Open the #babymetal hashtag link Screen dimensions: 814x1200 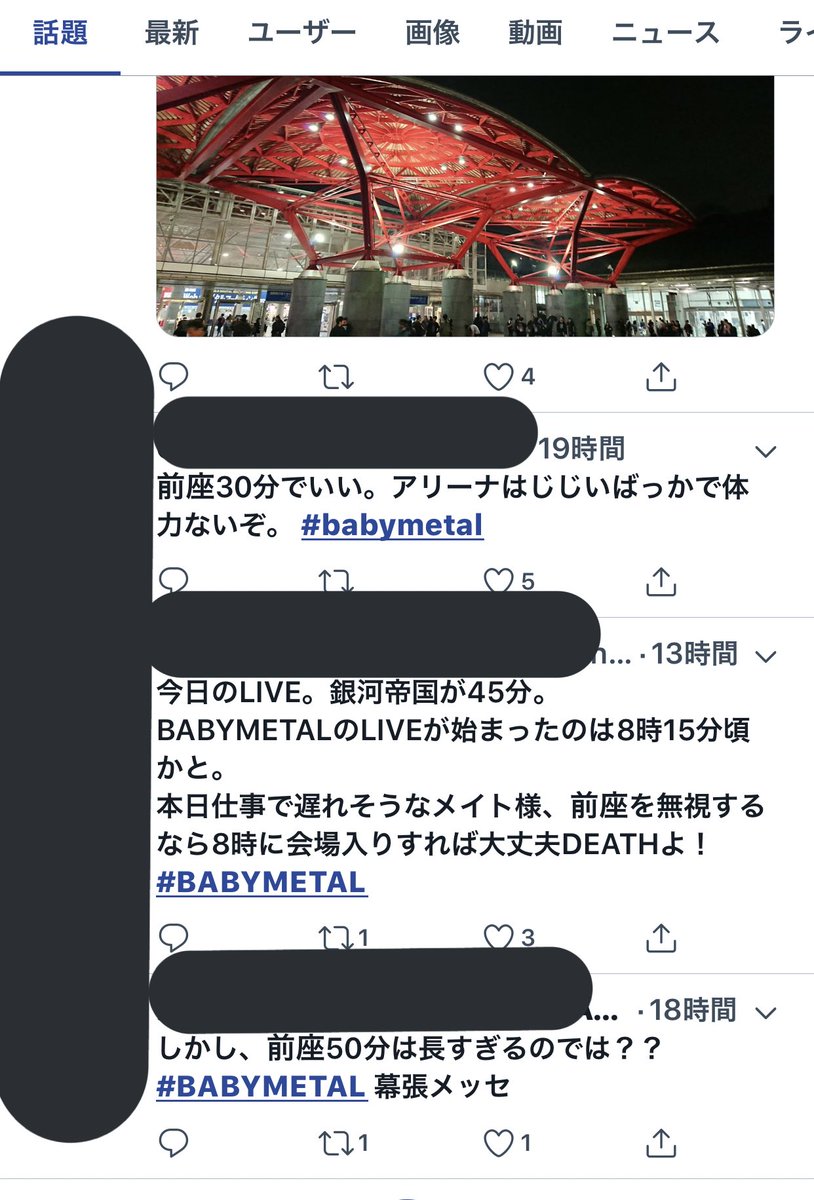[x=392, y=525]
